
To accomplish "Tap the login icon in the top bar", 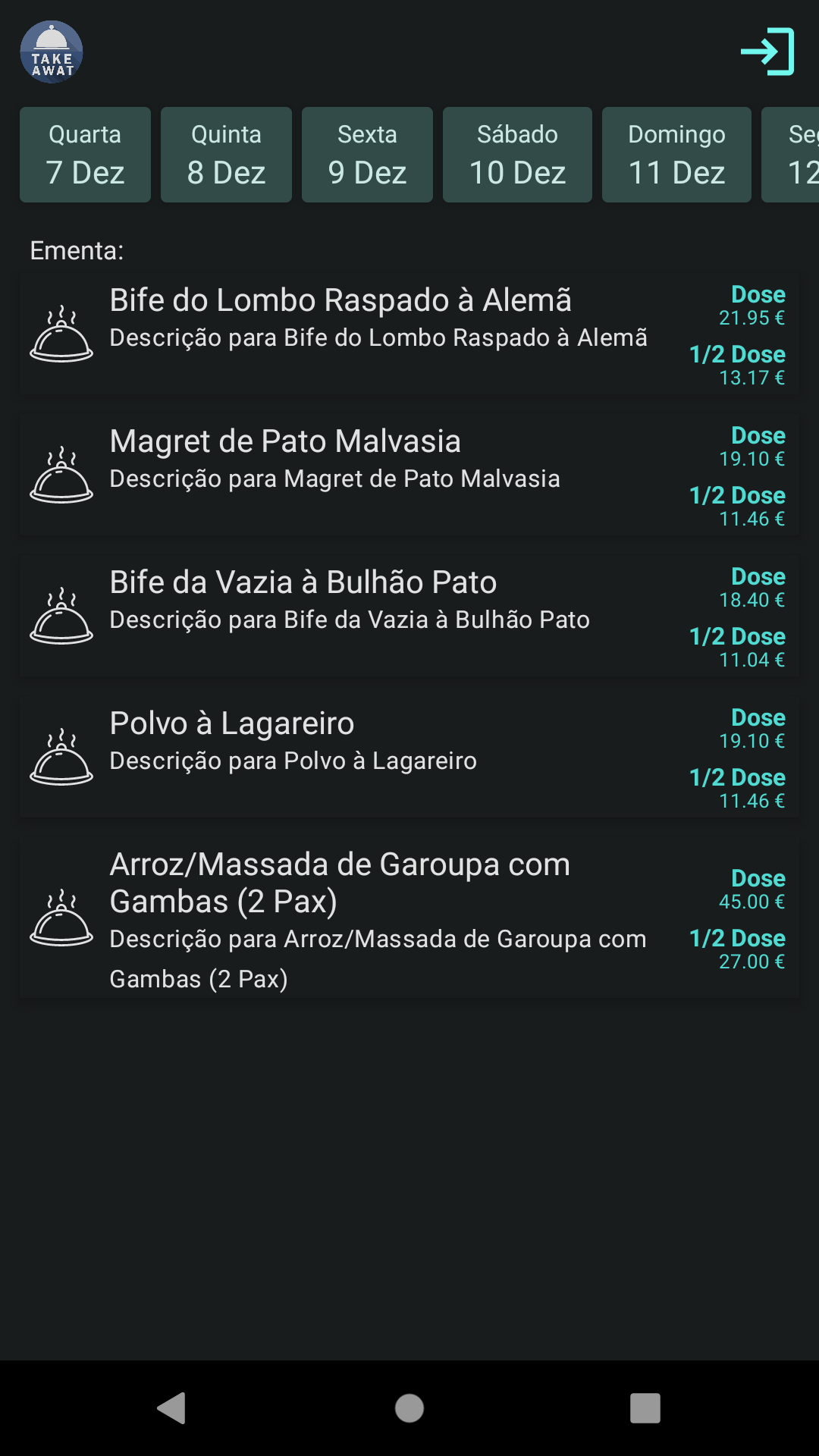I will tap(767, 52).
